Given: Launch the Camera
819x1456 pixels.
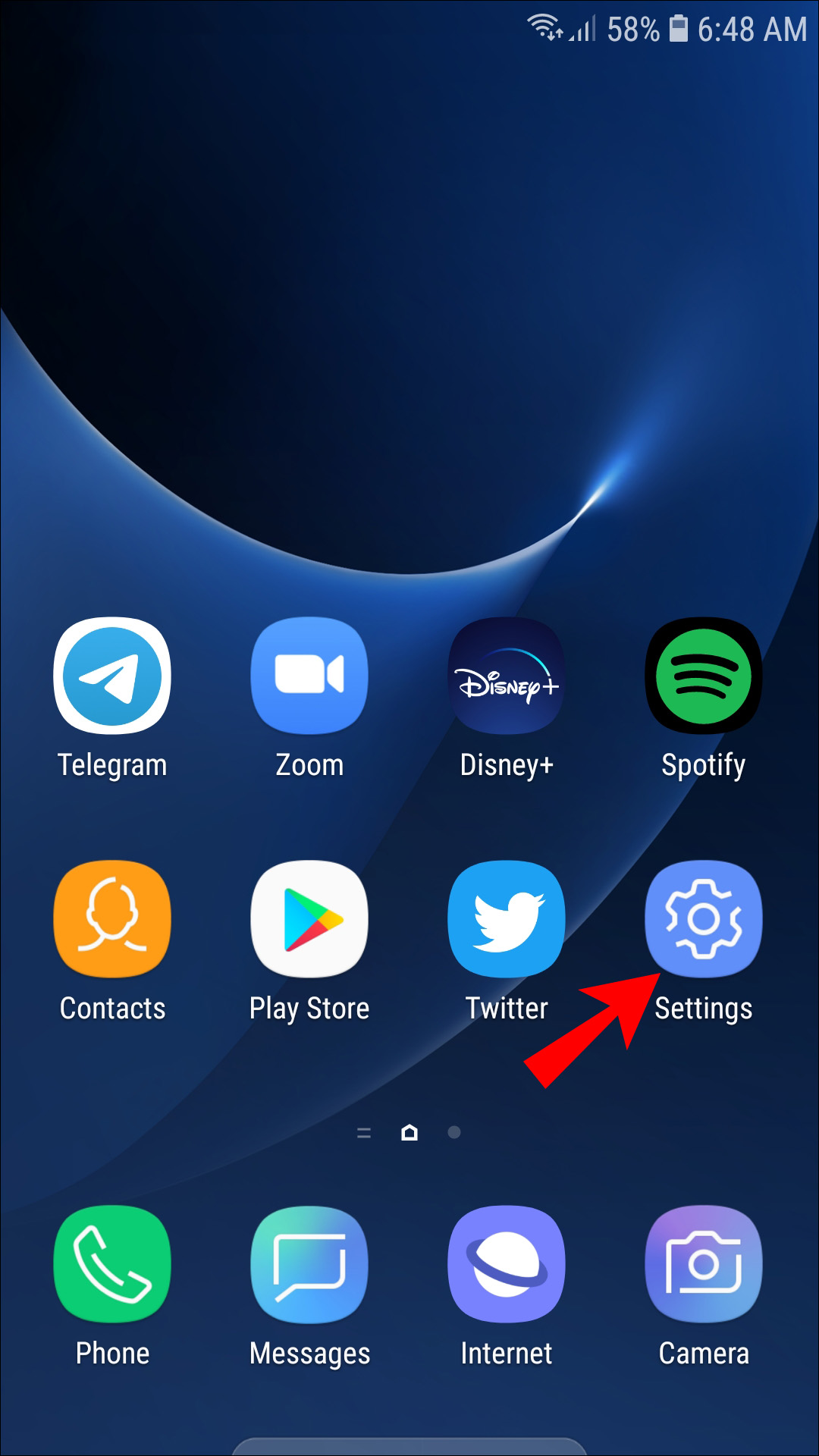Looking at the screenshot, I should click(x=704, y=1263).
